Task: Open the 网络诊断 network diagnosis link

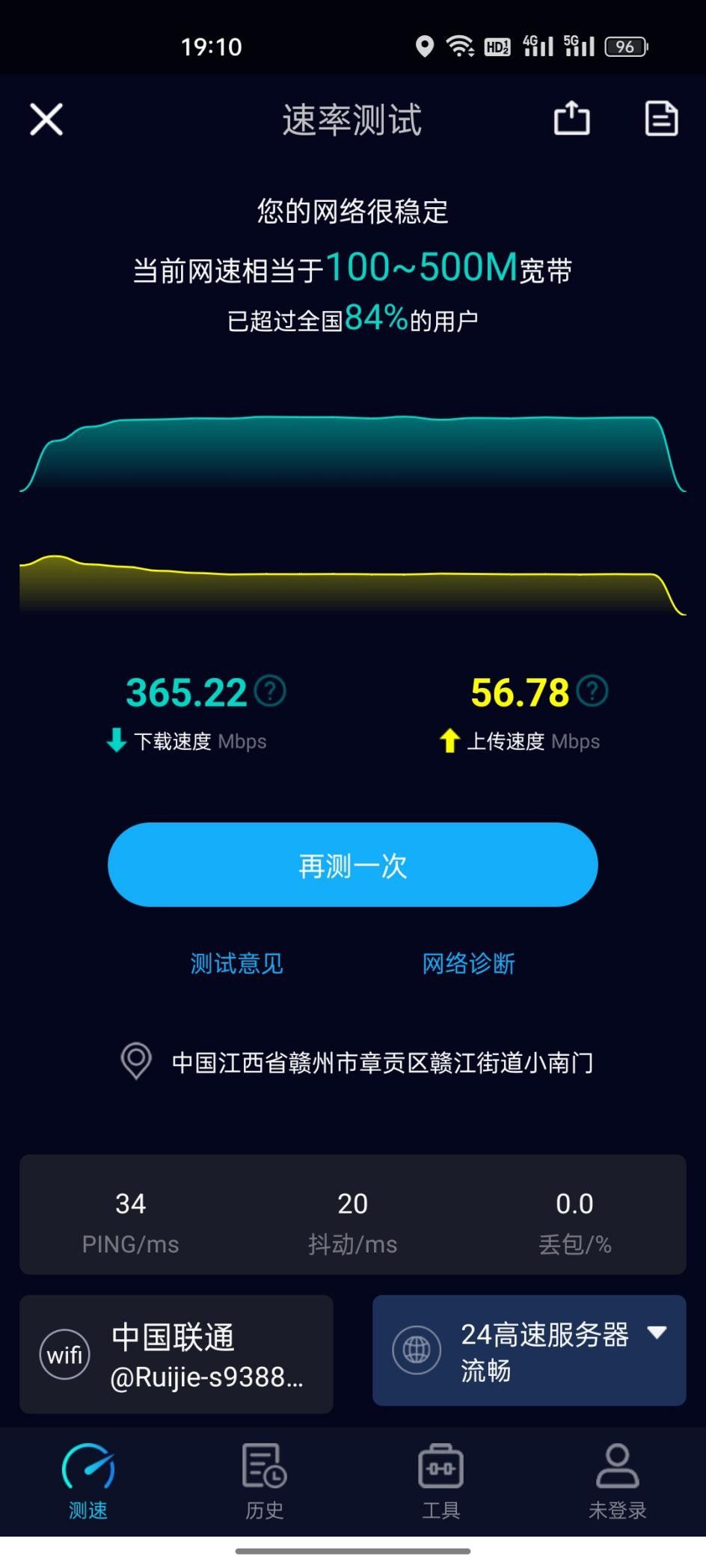Action: (469, 964)
